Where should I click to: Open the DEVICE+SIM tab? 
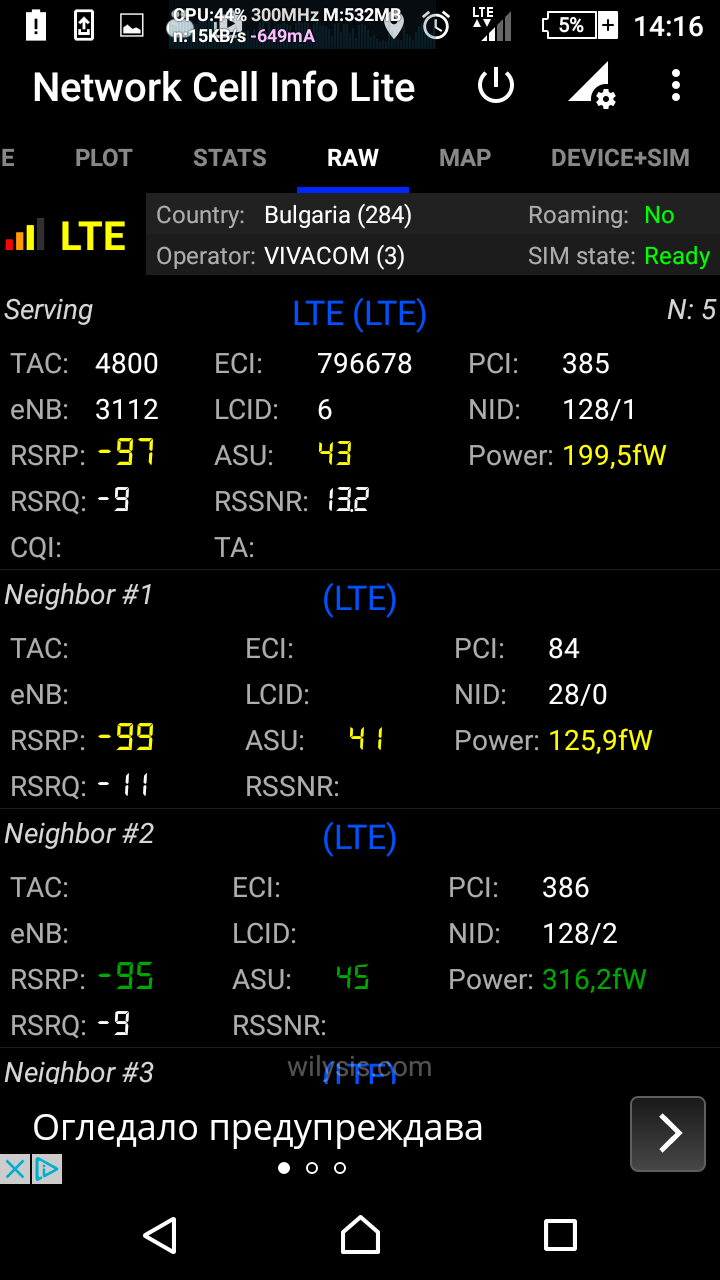pos(620,158)
